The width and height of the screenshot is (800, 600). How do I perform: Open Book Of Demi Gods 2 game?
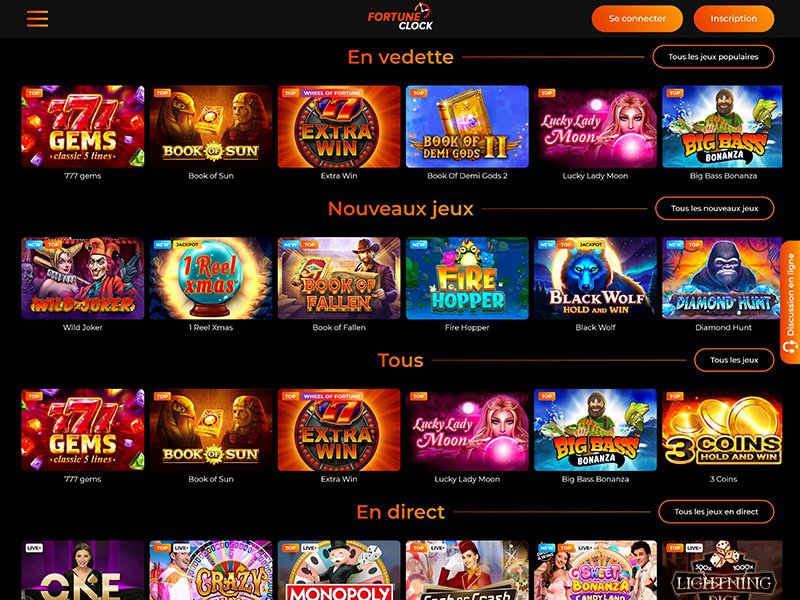[x=467, y=126]
